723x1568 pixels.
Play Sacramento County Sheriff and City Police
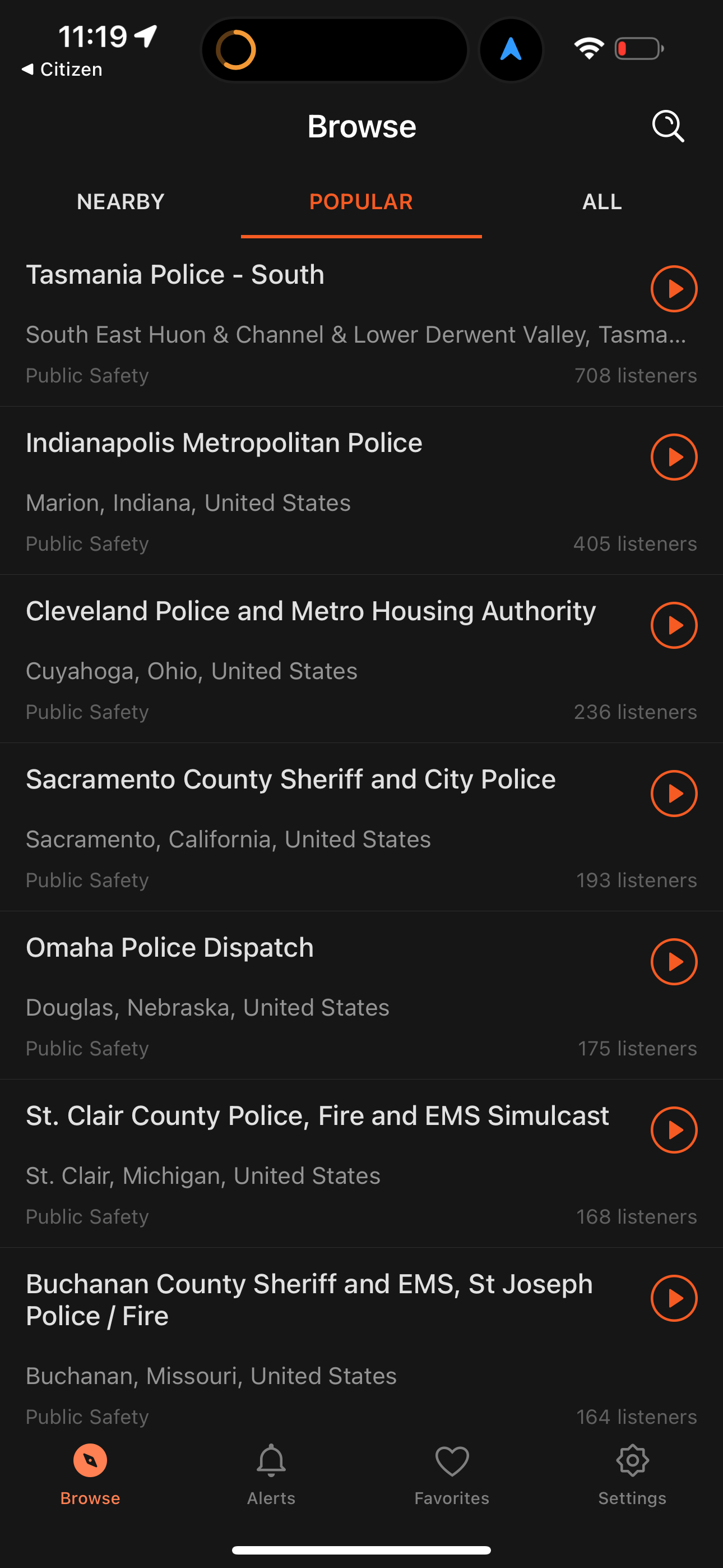pyautogui.click(x=674, y=793)
